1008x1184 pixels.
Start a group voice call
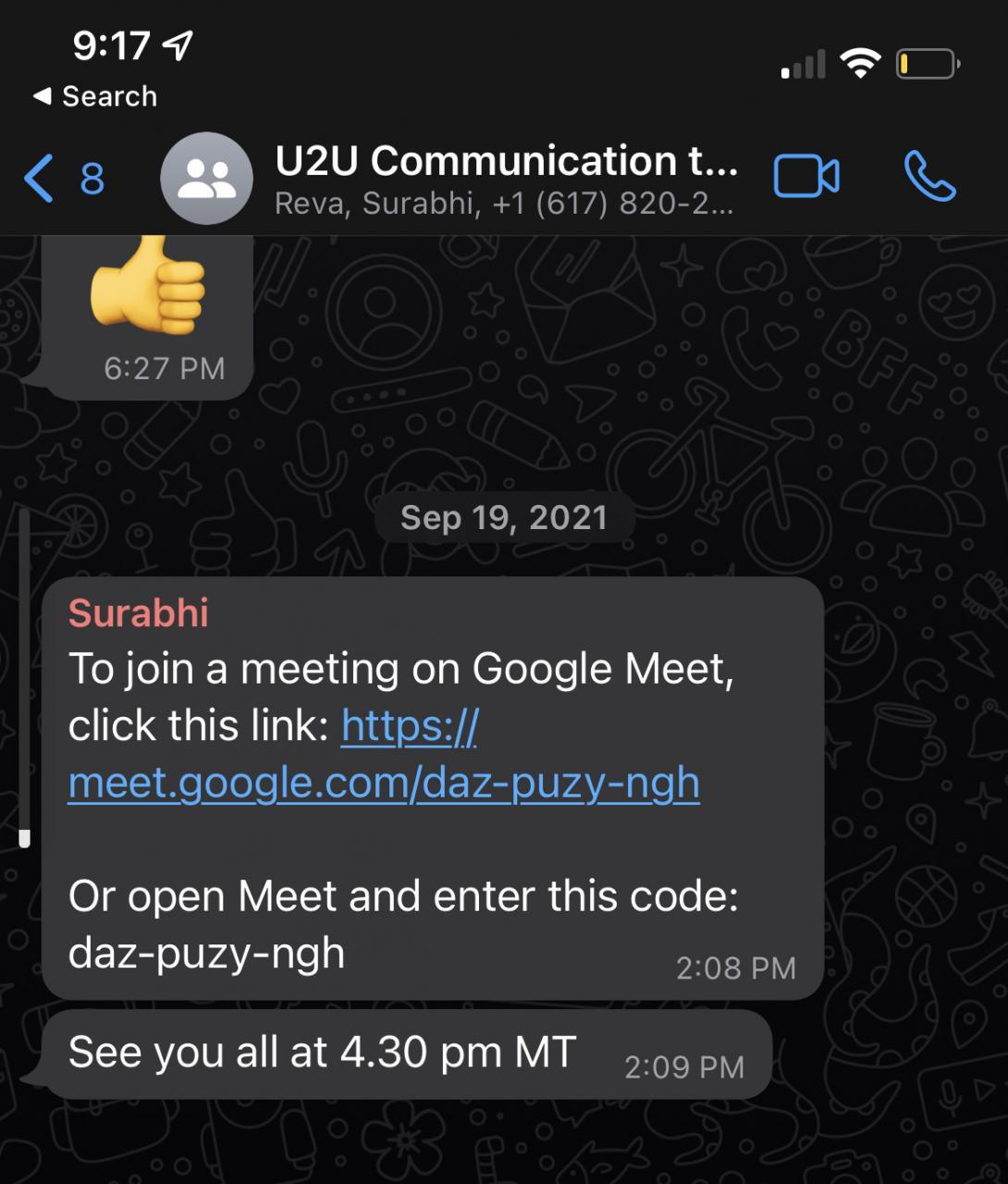click(928, 177)
